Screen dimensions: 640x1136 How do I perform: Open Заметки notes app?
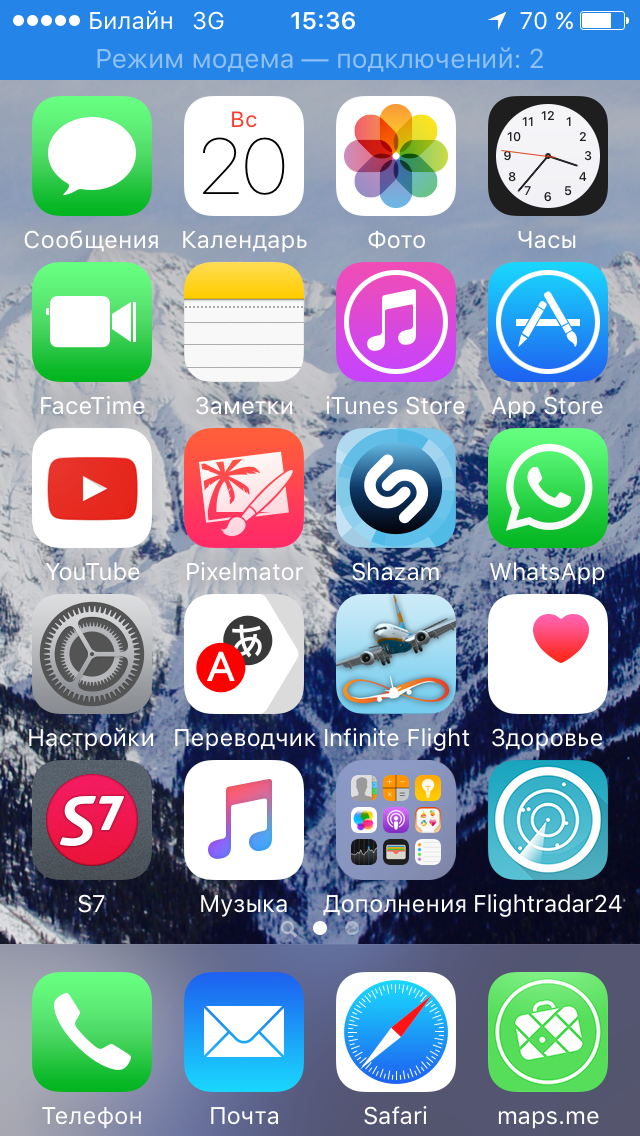pos(244,322)
